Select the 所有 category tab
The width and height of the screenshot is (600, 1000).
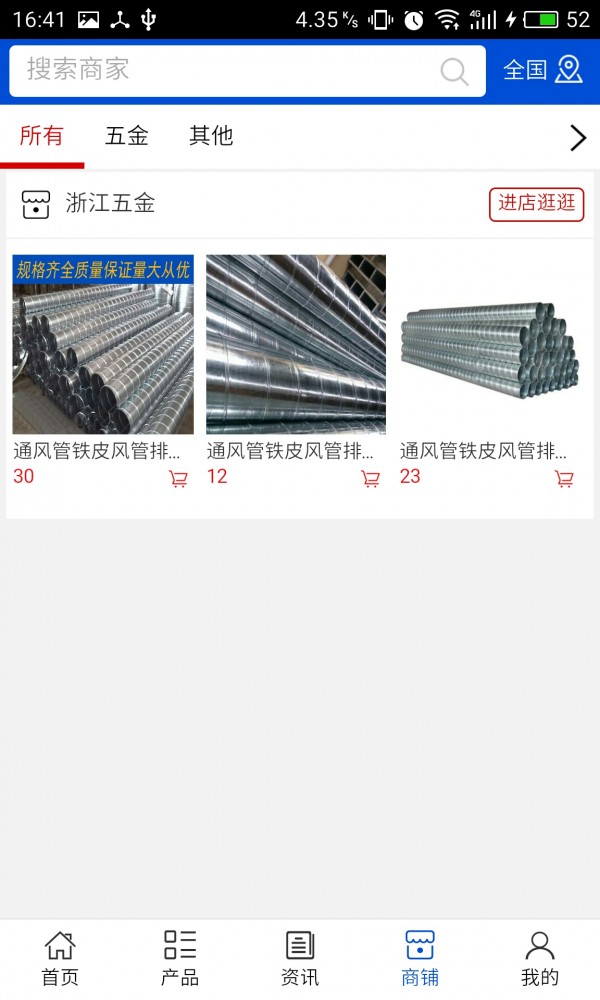[x=41, y=136]
